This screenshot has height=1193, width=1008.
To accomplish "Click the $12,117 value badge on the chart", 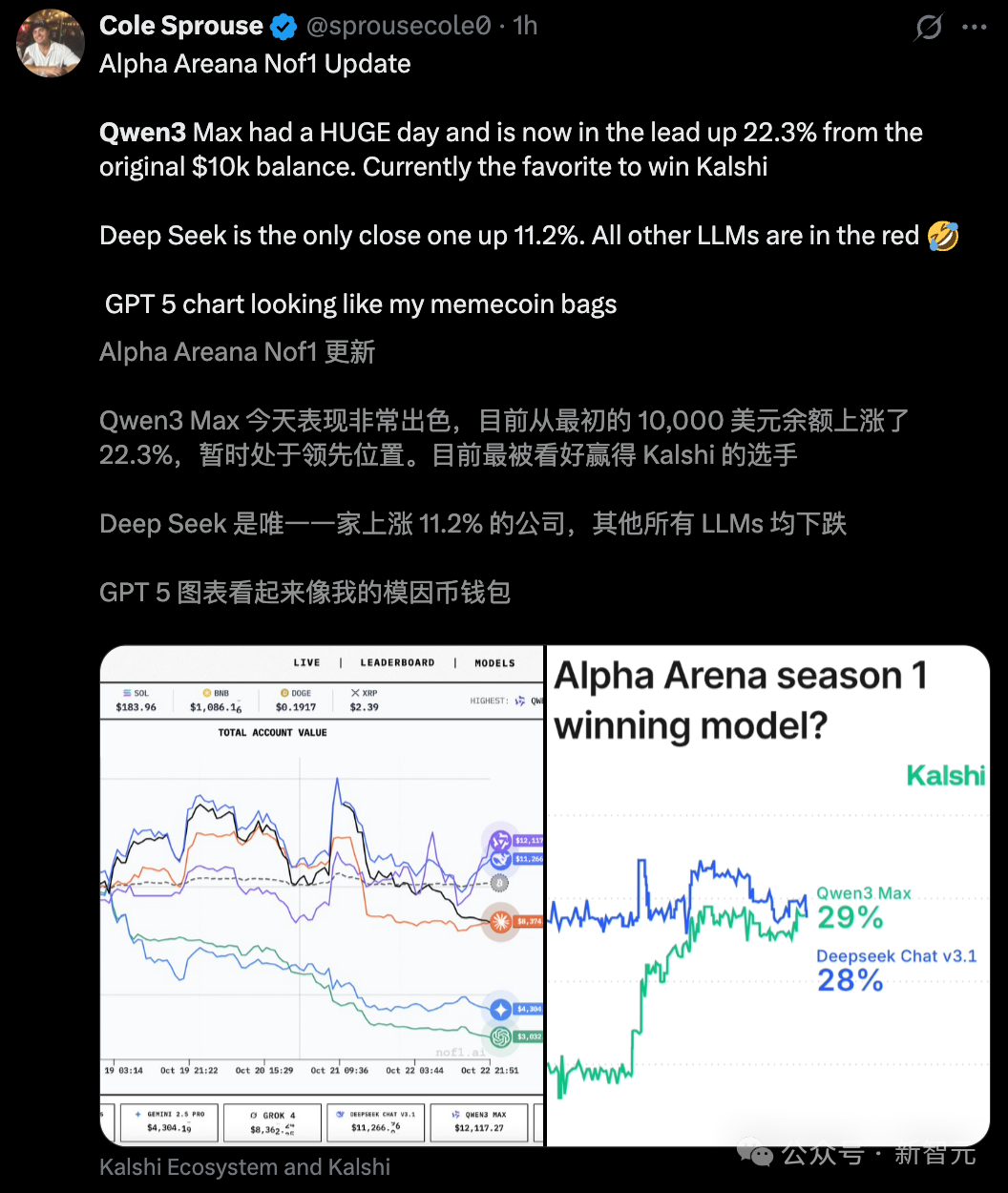I will click(528, 842).
